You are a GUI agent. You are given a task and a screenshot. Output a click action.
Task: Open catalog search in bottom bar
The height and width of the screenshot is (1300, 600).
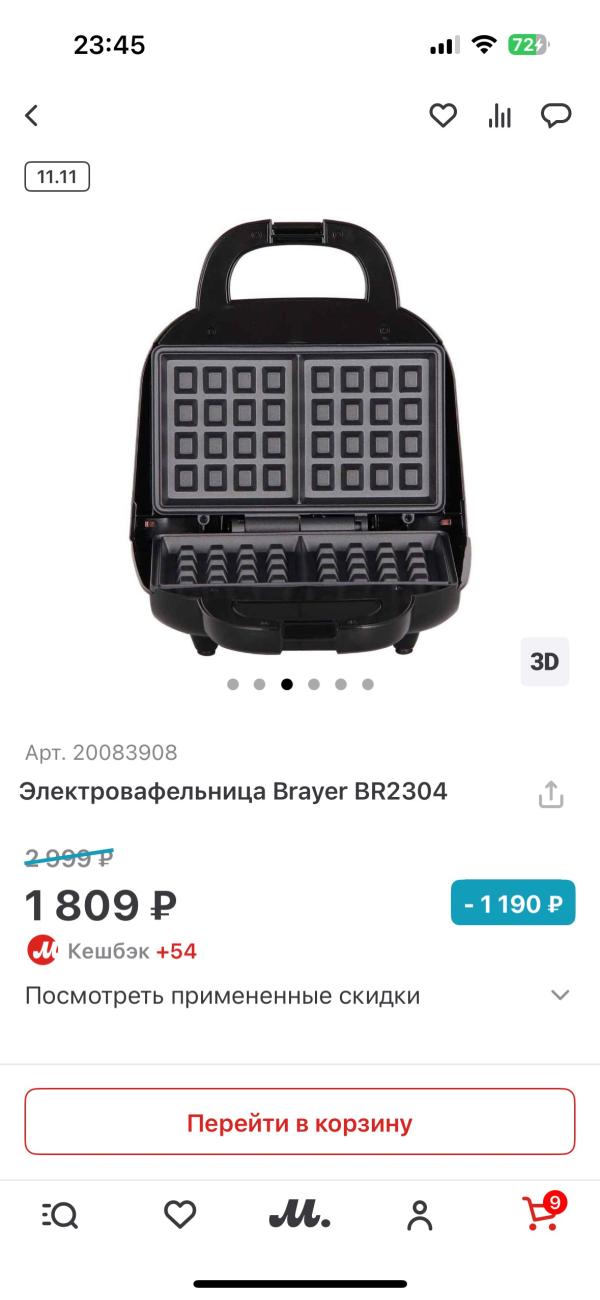(60, 1215)
